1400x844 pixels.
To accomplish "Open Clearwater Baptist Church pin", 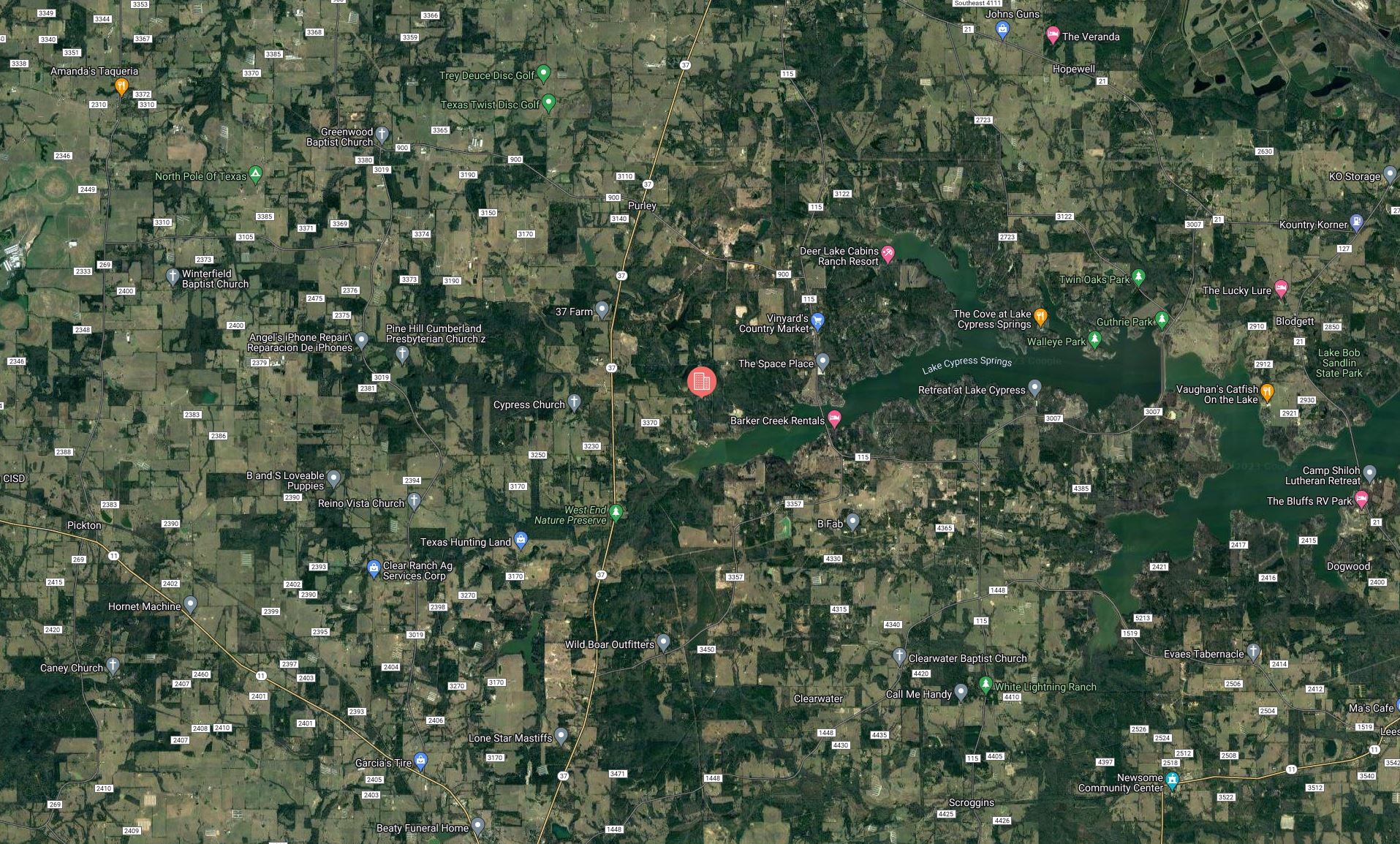I will coord(900,656).
